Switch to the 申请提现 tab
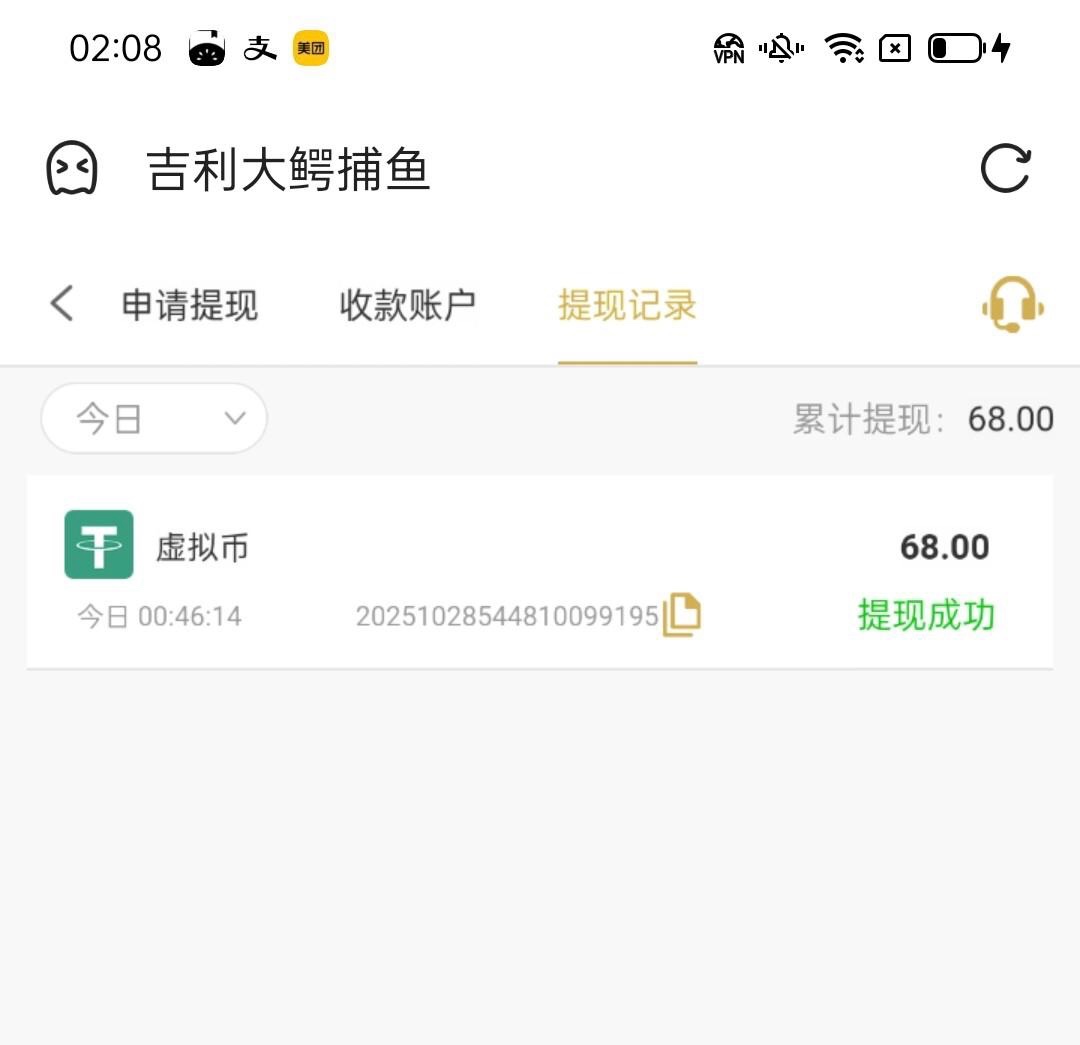1080x1045 pixels. (x=190, y=305)
